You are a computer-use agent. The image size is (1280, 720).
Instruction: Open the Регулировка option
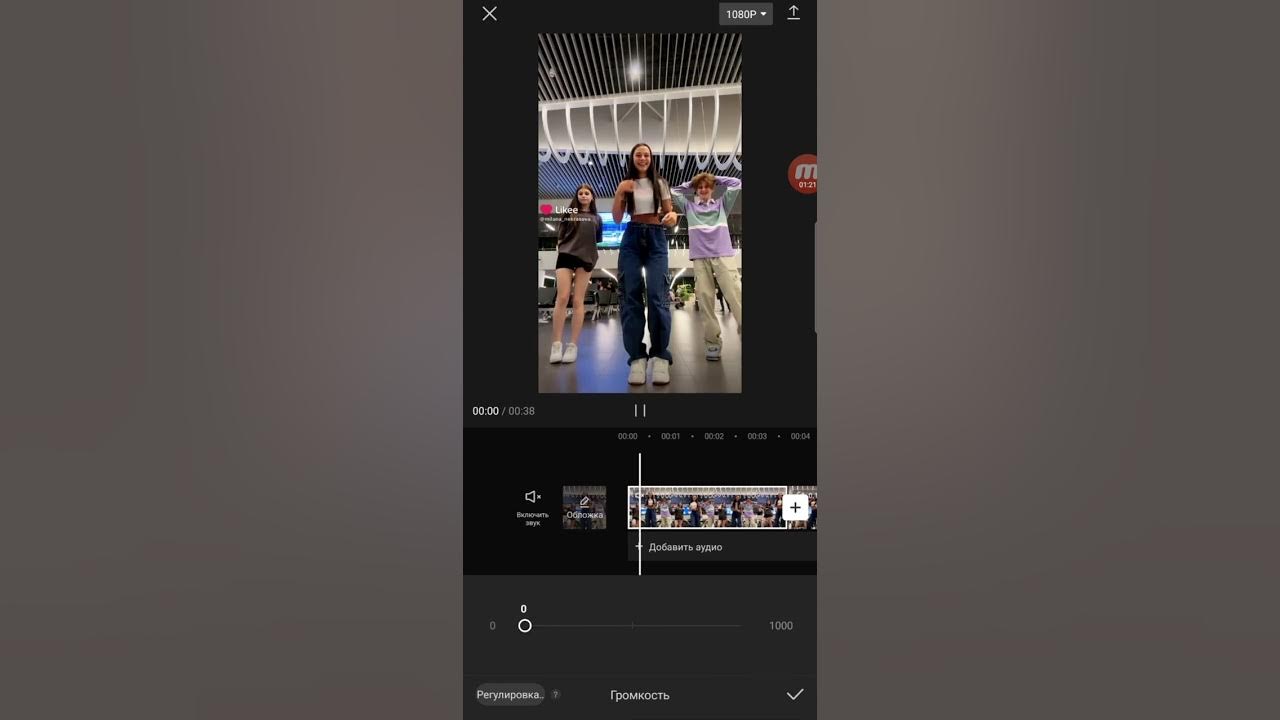click(510, 695)
